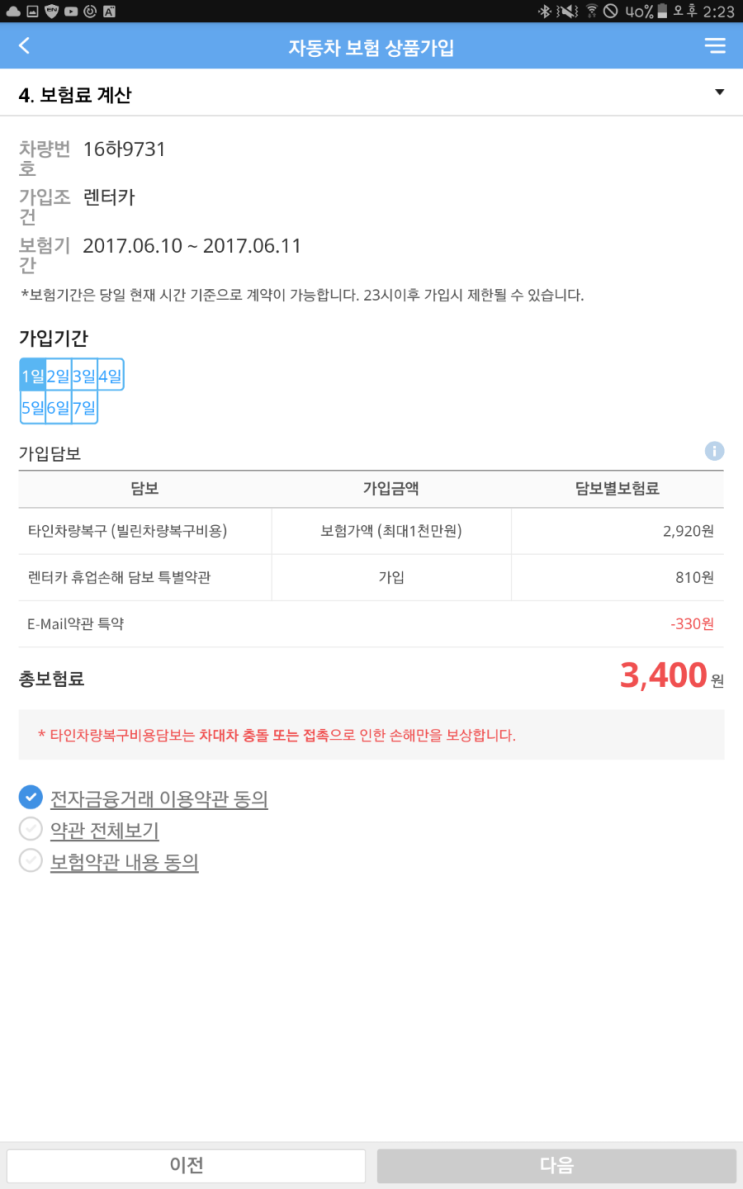Open the 가입담보 info icon

pos(714,451)
